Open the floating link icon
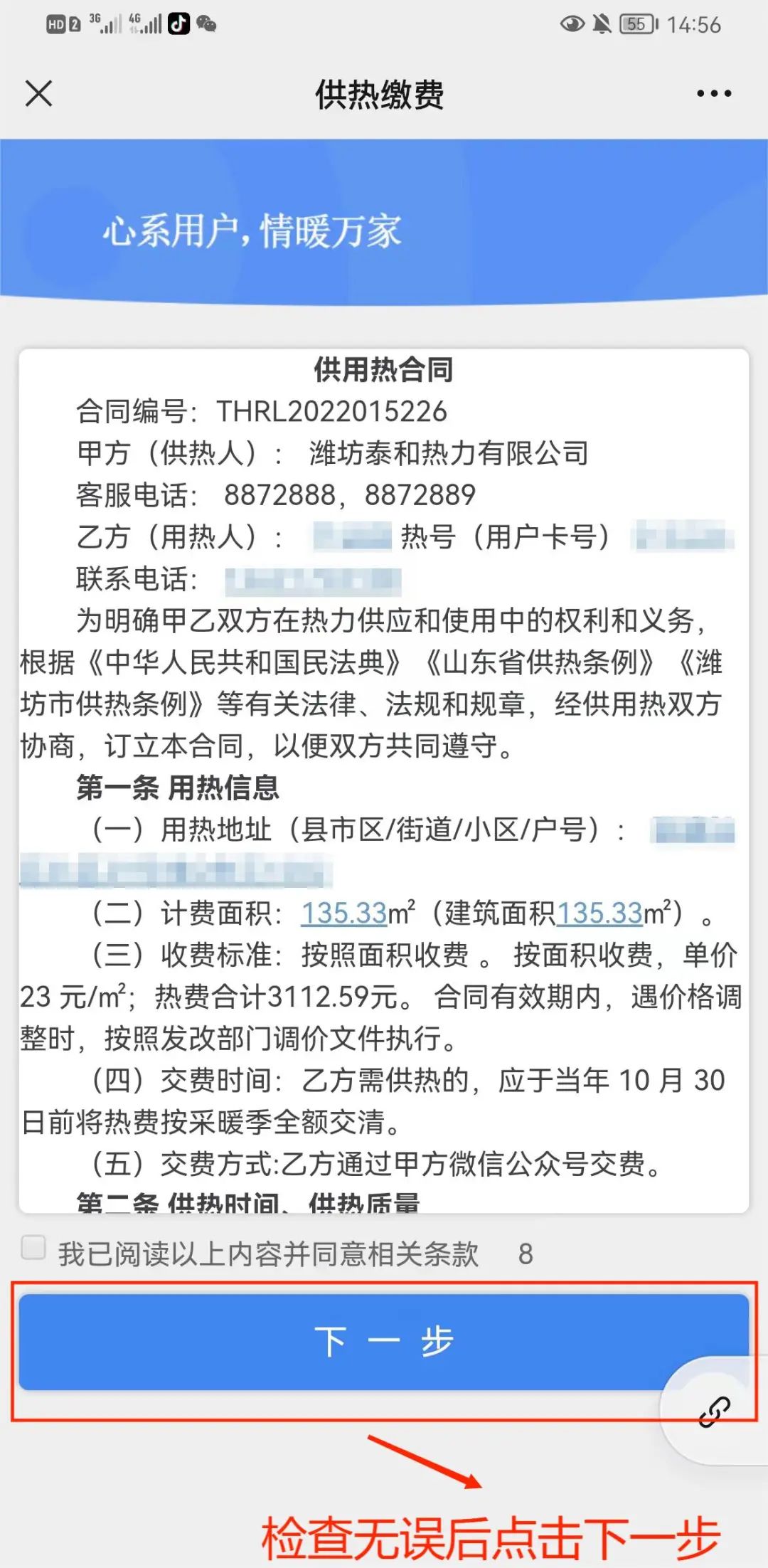The image size is (768, 1568). (x=714, y=1411)
